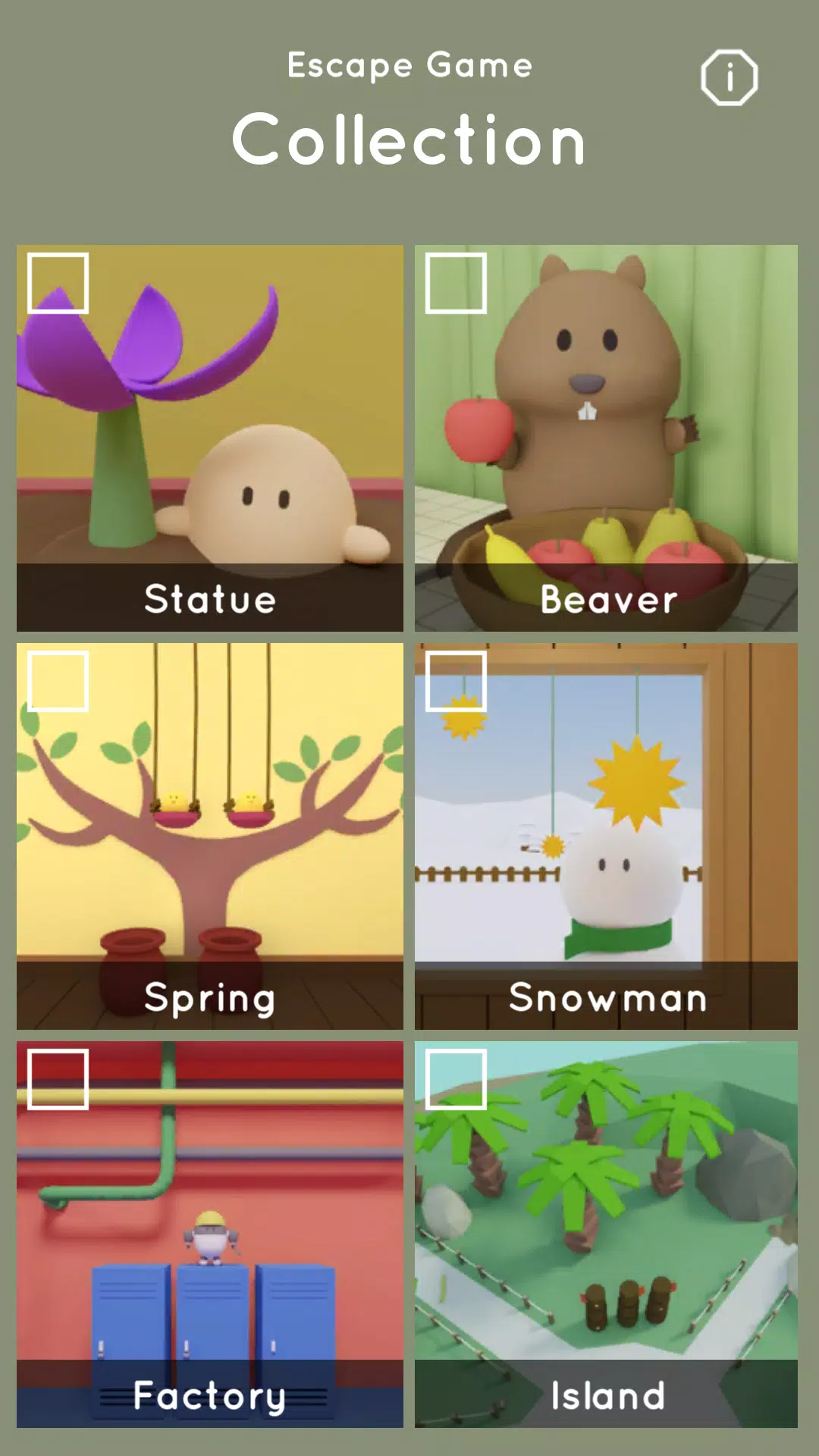Screen dimensions: 819x1456
Task: Select the Spring escape game
Action: click(210, 836)
